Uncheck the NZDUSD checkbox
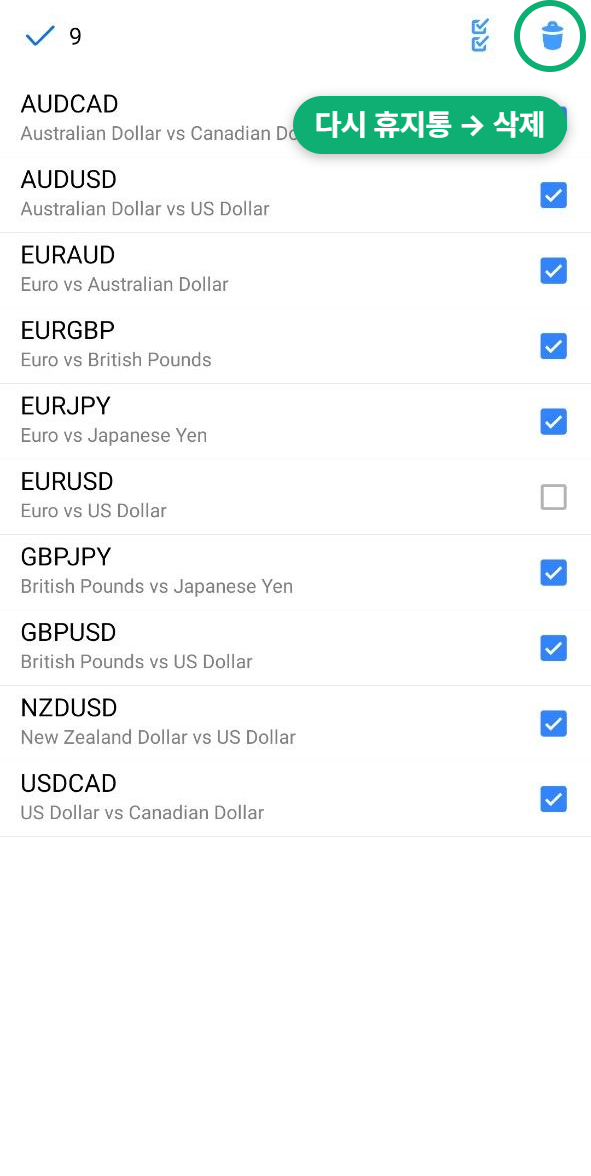The width and height of the screenshot is (591, 1176). coord(554,724)
